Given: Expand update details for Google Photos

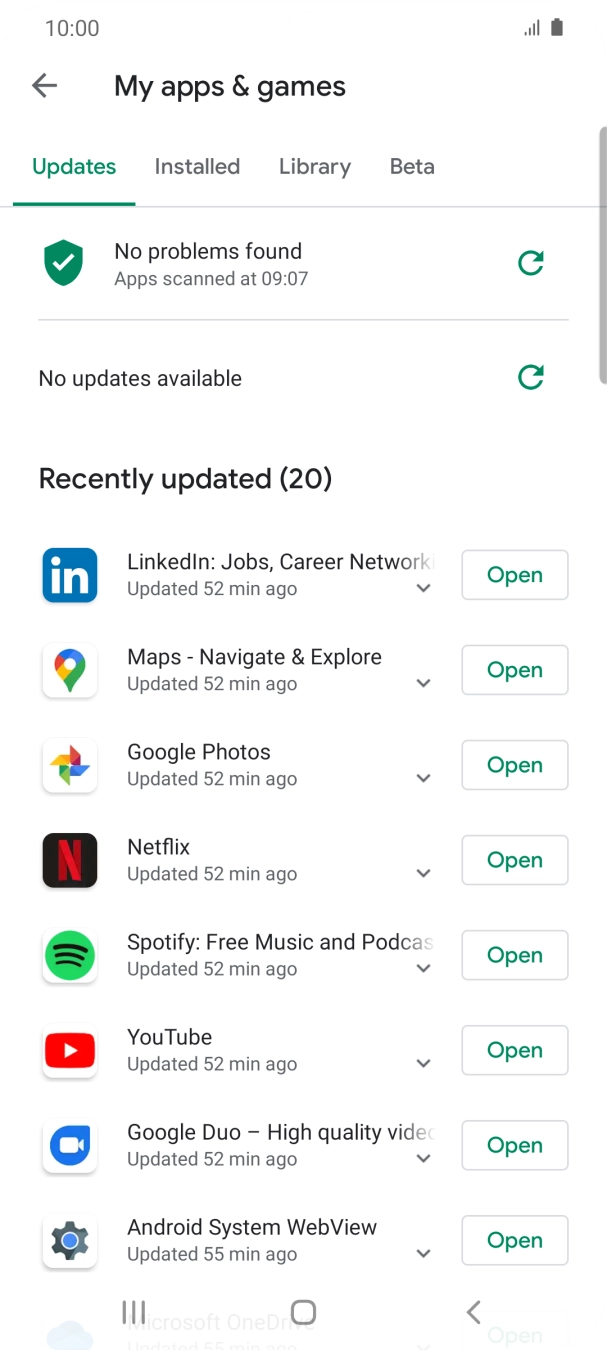Looking at the screenshot, I should 424,778.
